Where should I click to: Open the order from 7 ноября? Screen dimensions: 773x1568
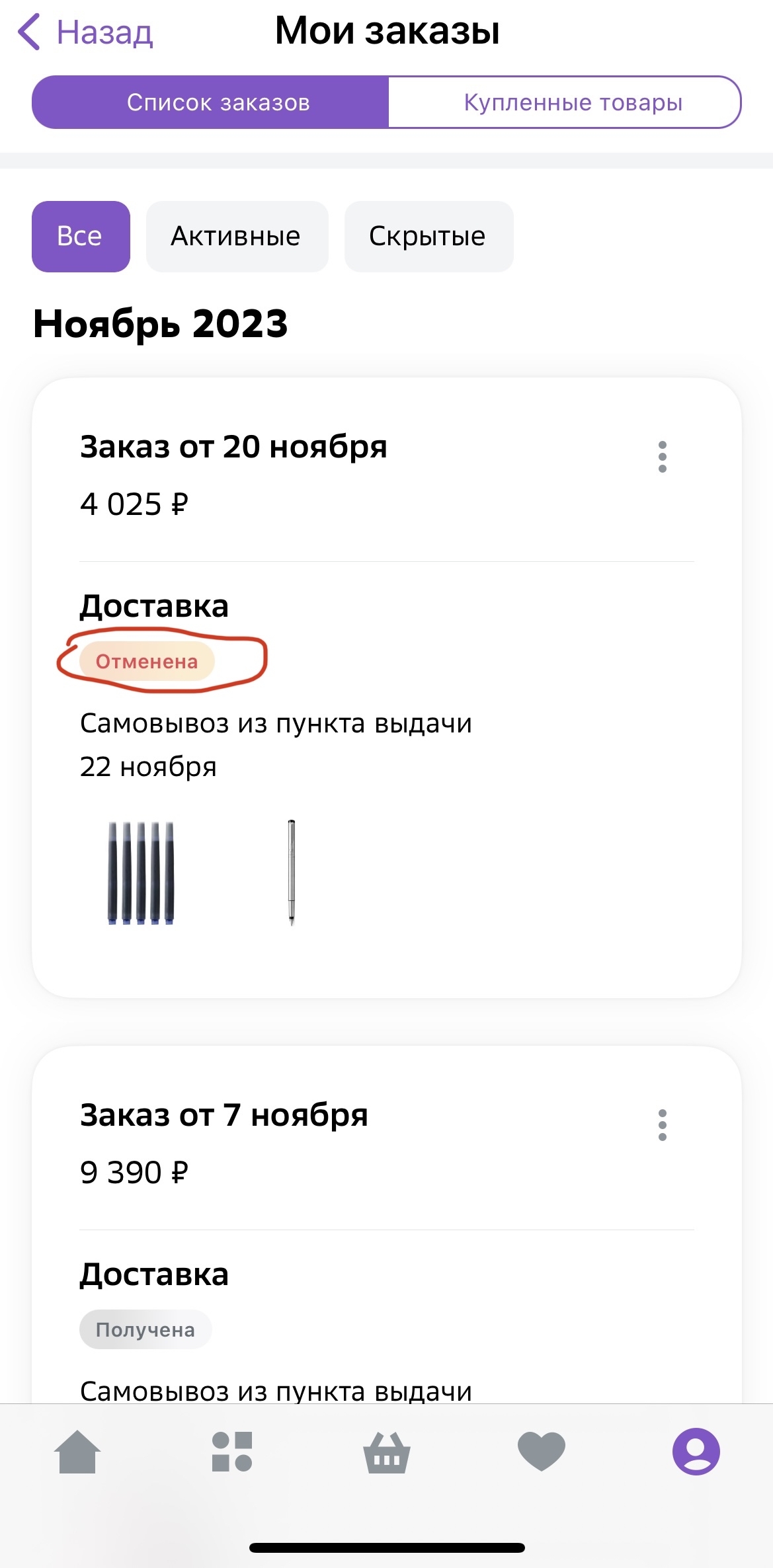coord(224,1116)
